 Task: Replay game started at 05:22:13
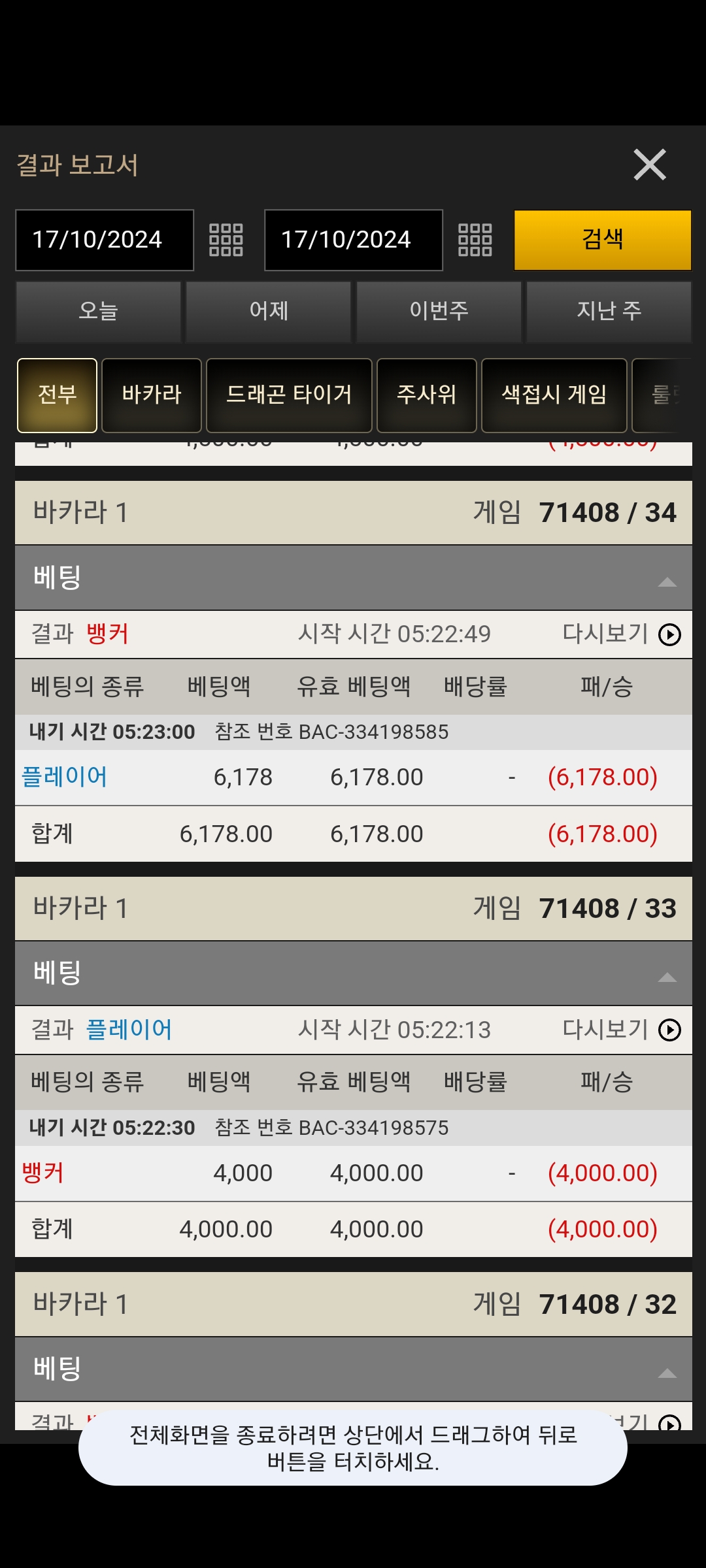click(669, 1030)
